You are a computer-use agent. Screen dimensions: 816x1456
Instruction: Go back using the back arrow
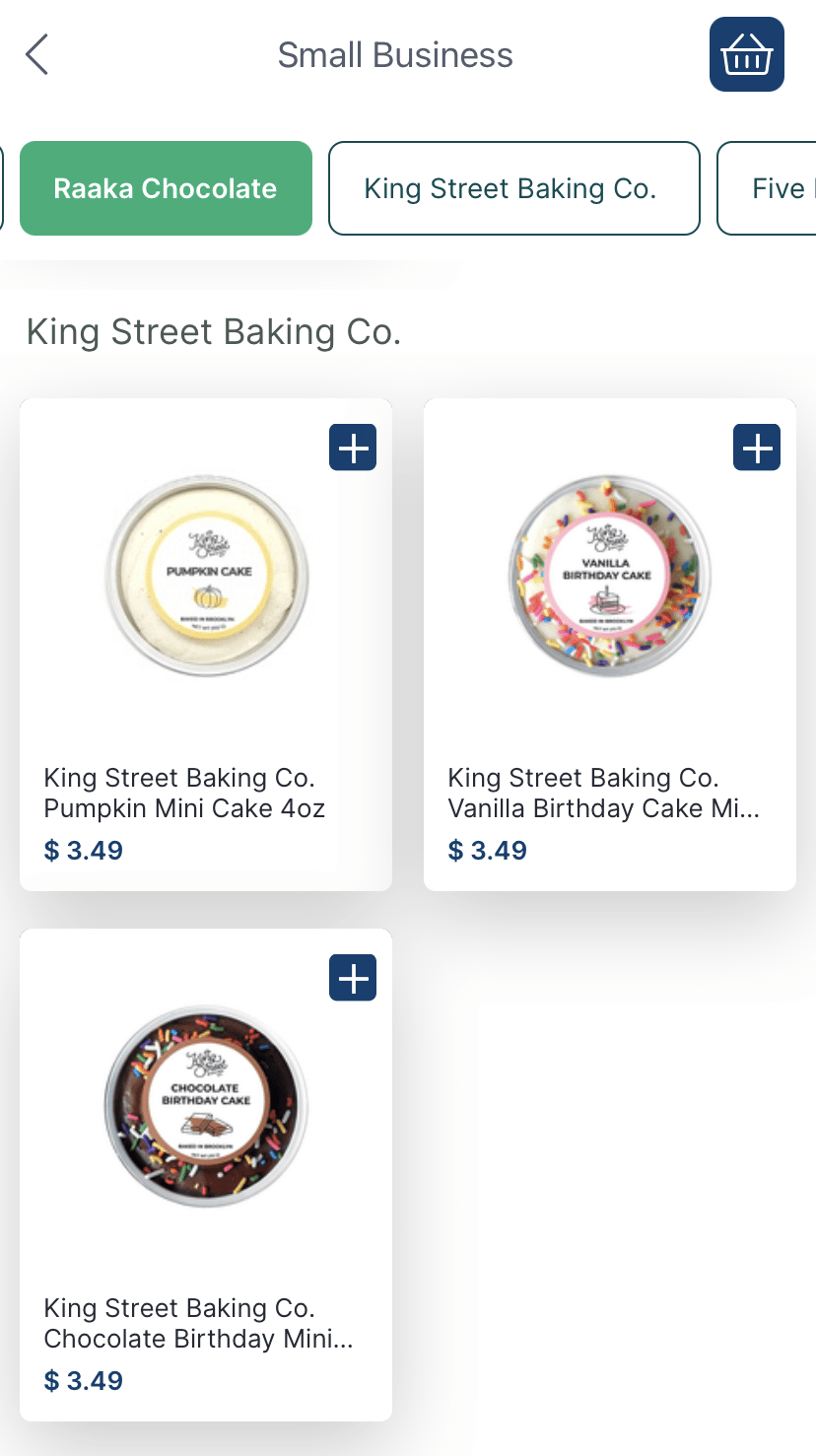click(x=37, y=54)
